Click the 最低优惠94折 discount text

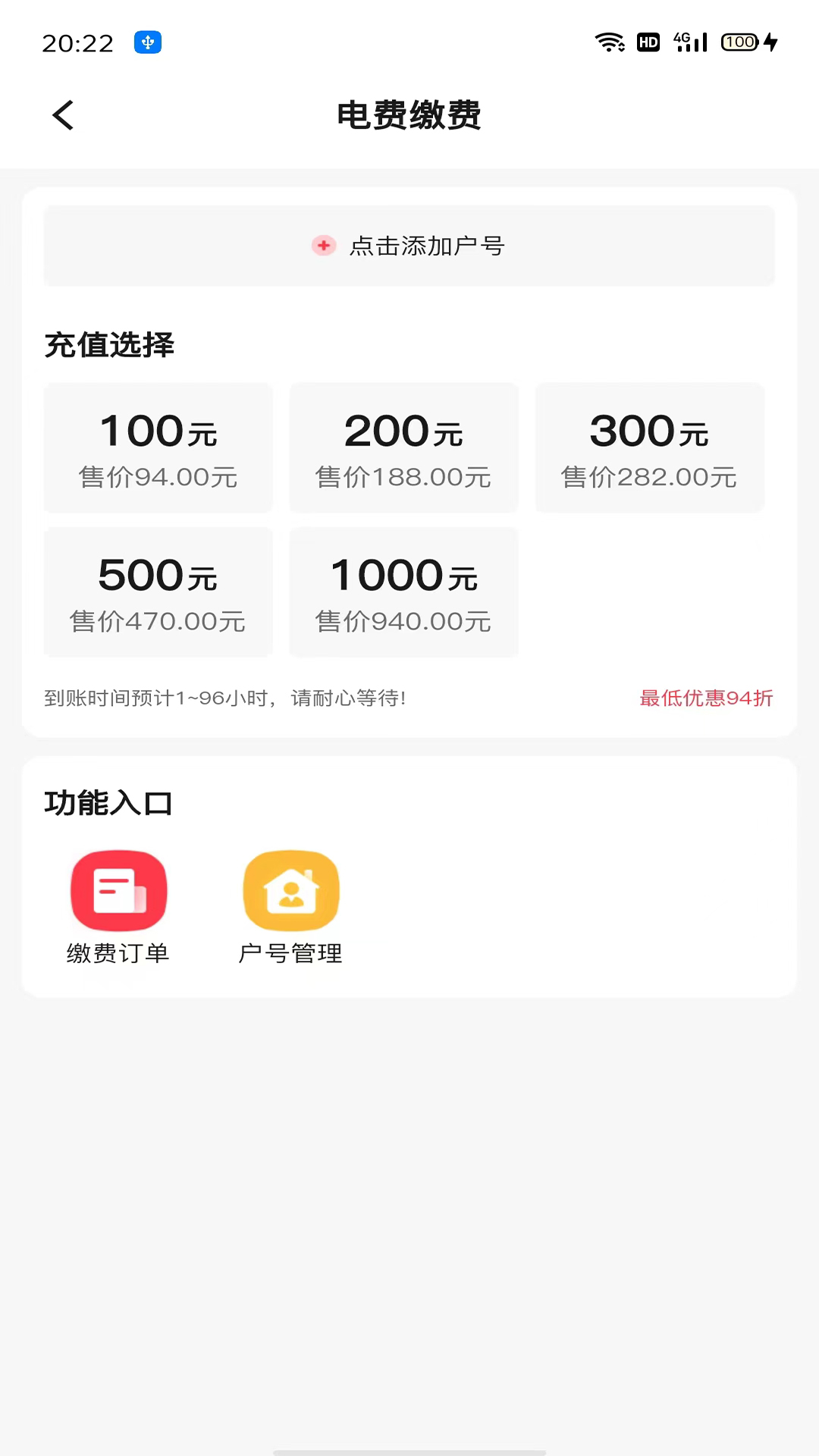click(705, 698)
